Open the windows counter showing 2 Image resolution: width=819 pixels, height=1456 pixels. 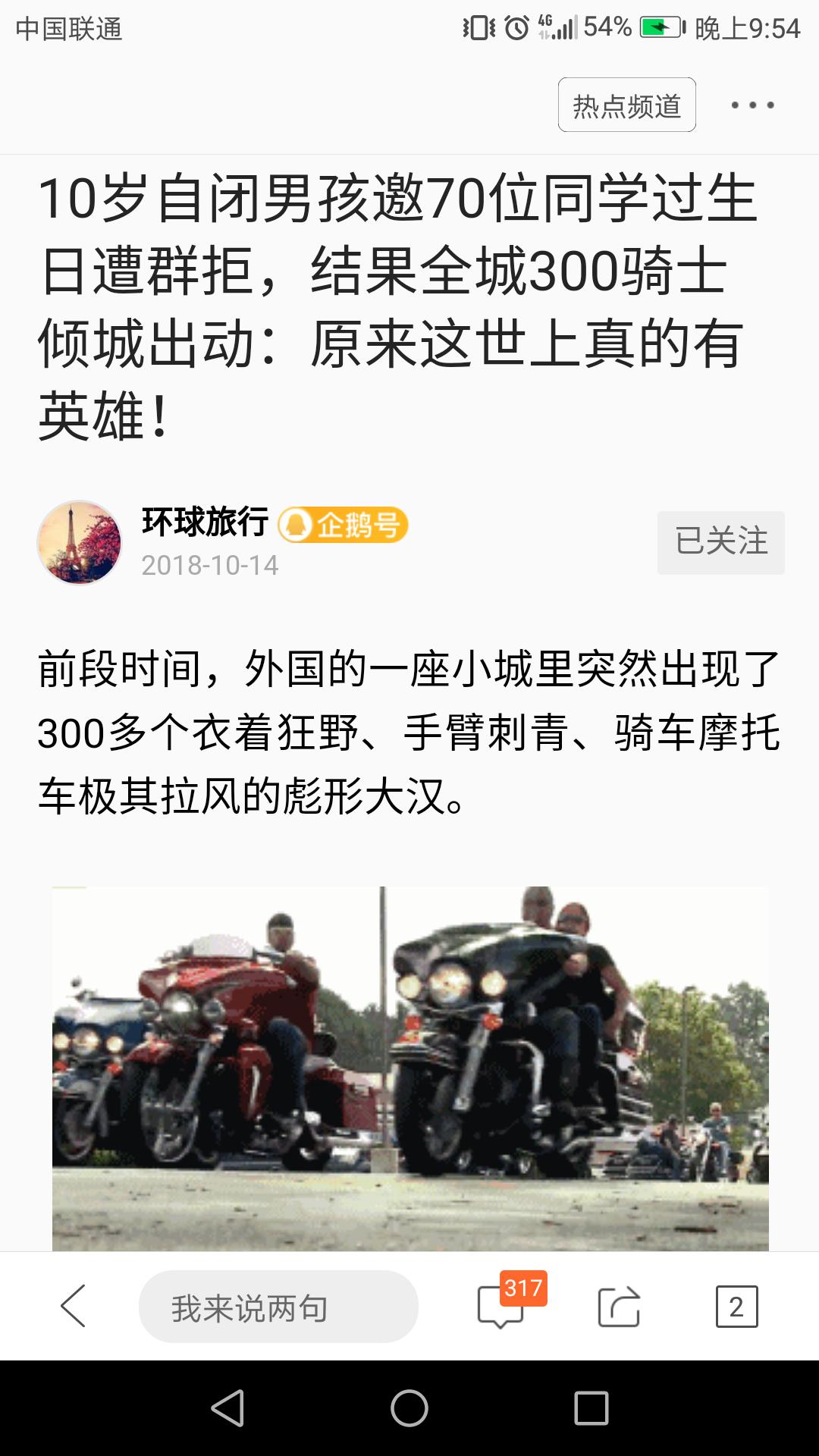click(x=736, y=1307)
